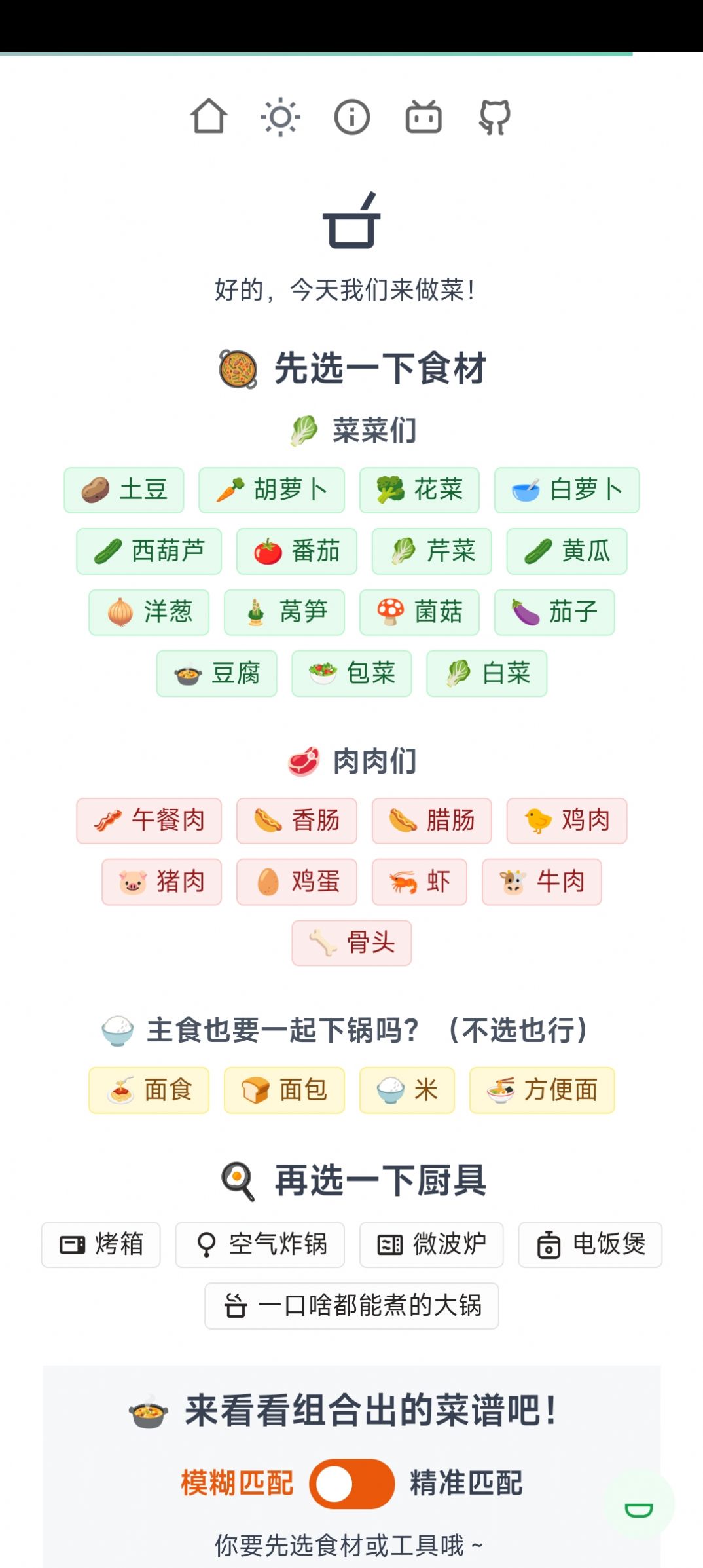This screenshot has width=703, height=1568.
Task: Select 豆腐 as an ingredient
Action: pyautogui.click(x=217, y=673)
